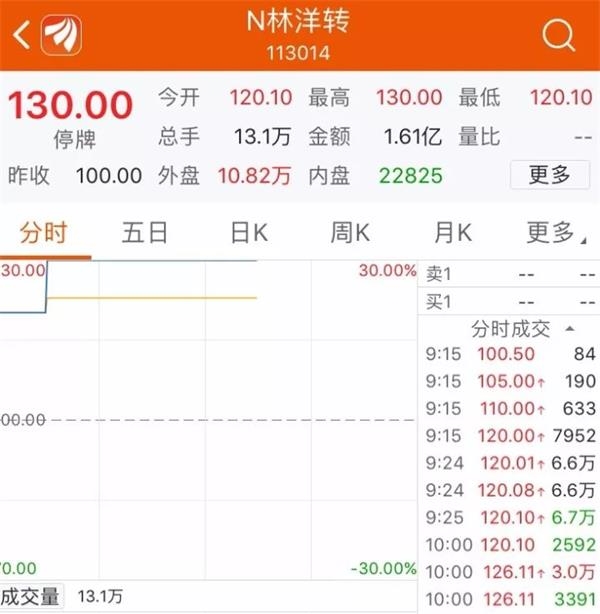600x614 pixels.
Task: Tap the 成交量 indicator label
Action: pos(30,596)
